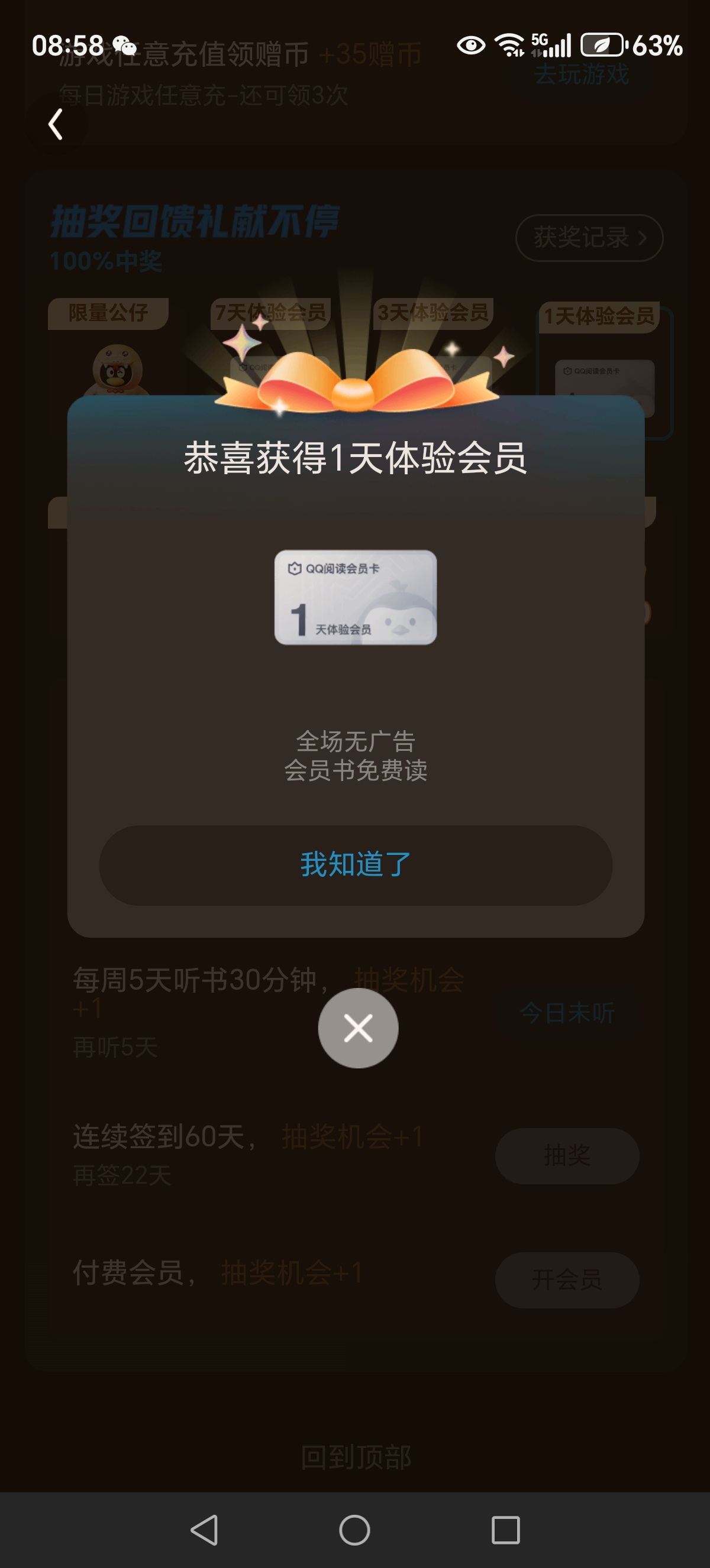Tap the system home button
710x1568 pixels.
tap(354, 1530)
